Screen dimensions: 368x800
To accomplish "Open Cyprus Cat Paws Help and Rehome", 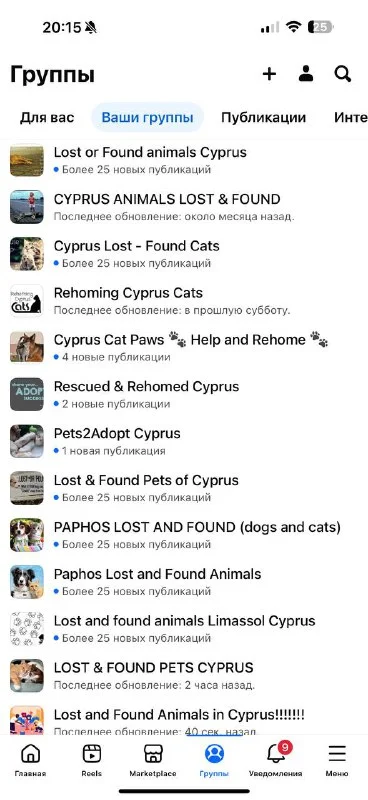I will point(184,348).
